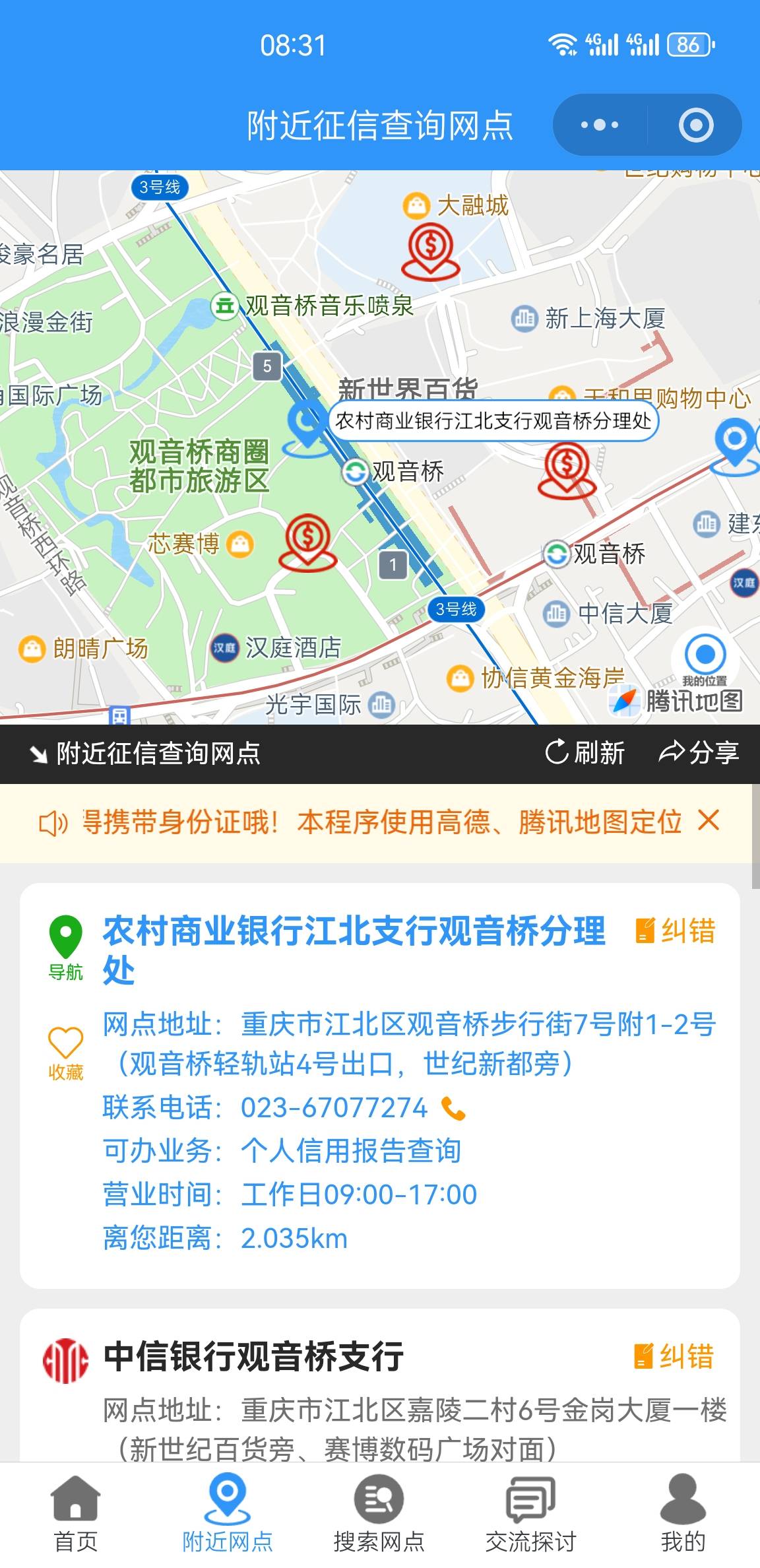Report an error for 中信银行观音桥支行
Image resolution: width=760 pixels, height=1568 pixels.
(674, 1357)
